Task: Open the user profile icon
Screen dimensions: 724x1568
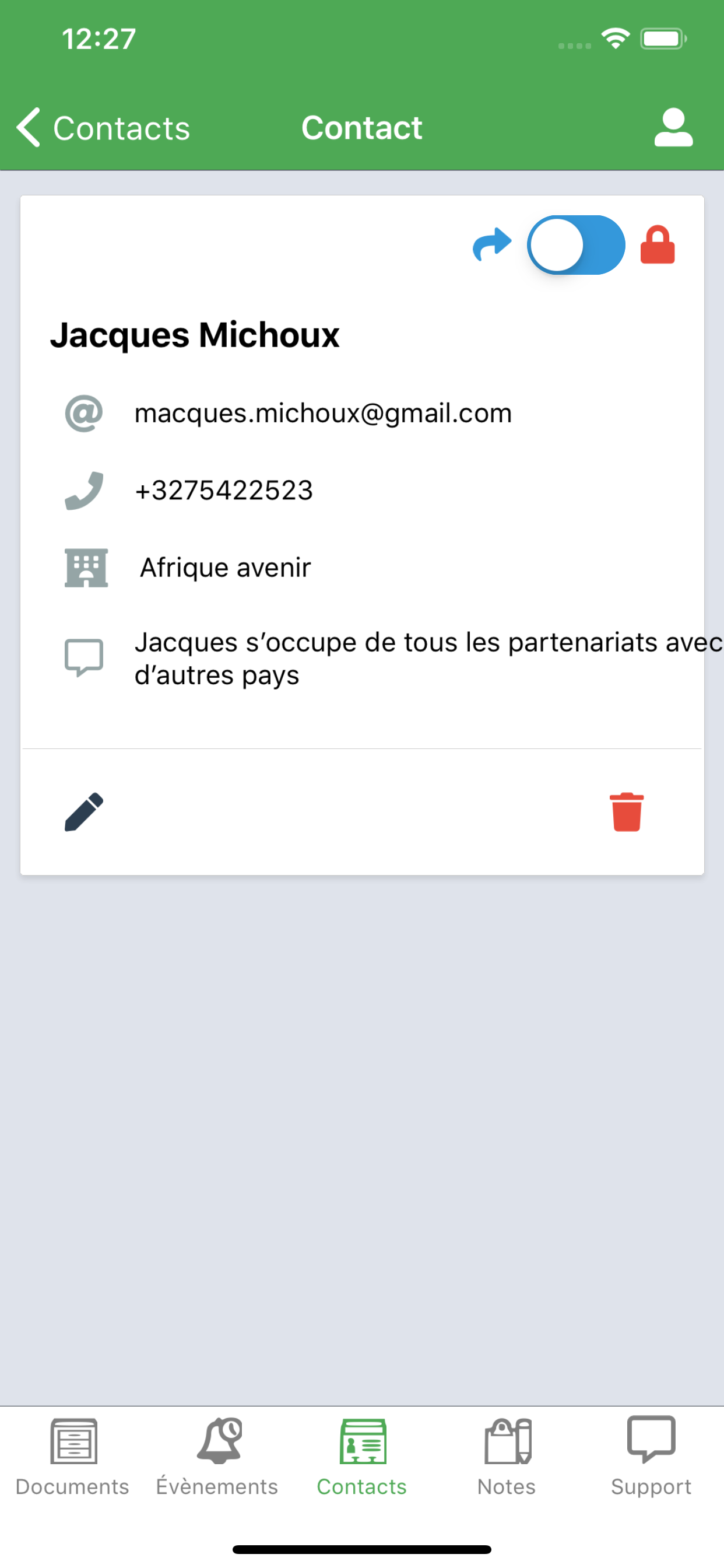Action: [x=673, y=128]
